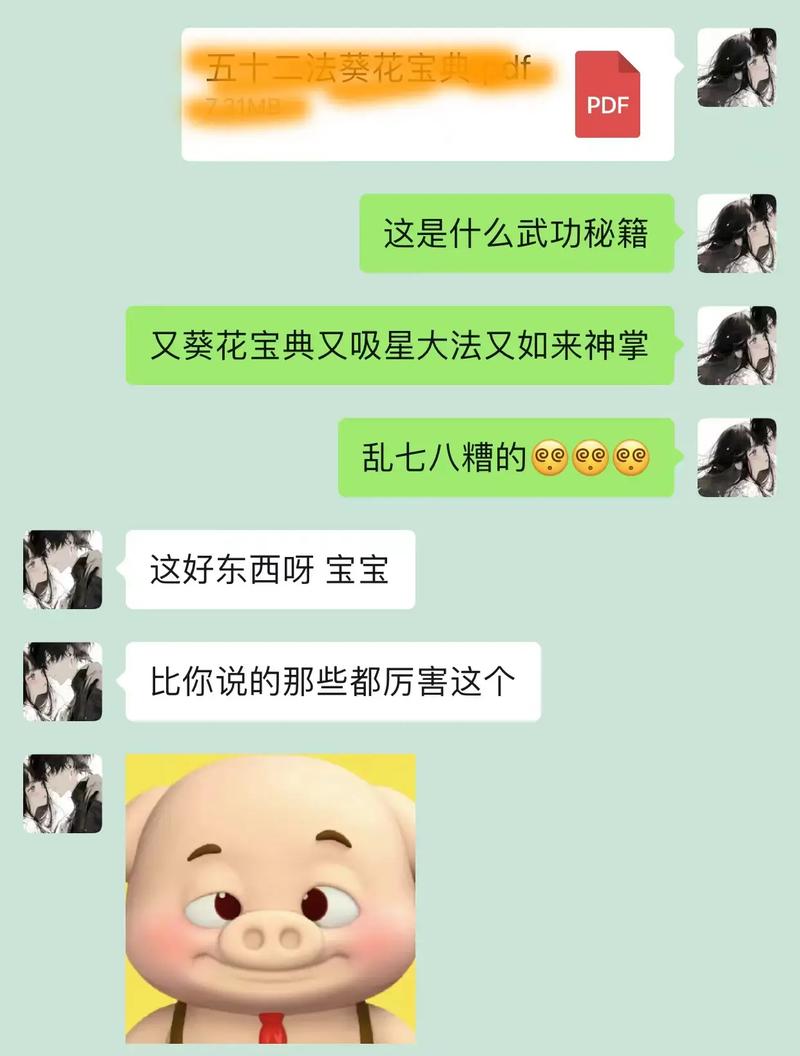Tap the avatar next to 这好东西呀 宝宝

(x=63, y=570)
